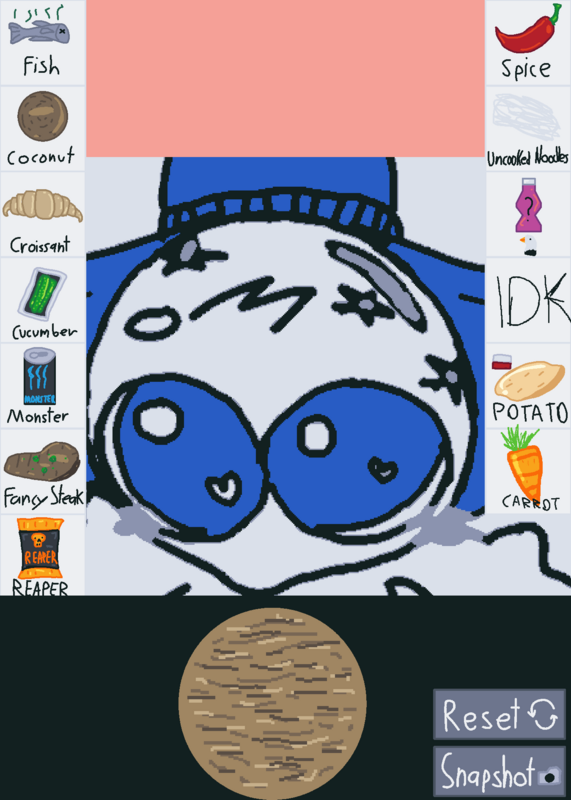This screenshot has height=800, width=571.
Task: Select the Uncooked Noodles item
Action: click(x=528, y=129)
